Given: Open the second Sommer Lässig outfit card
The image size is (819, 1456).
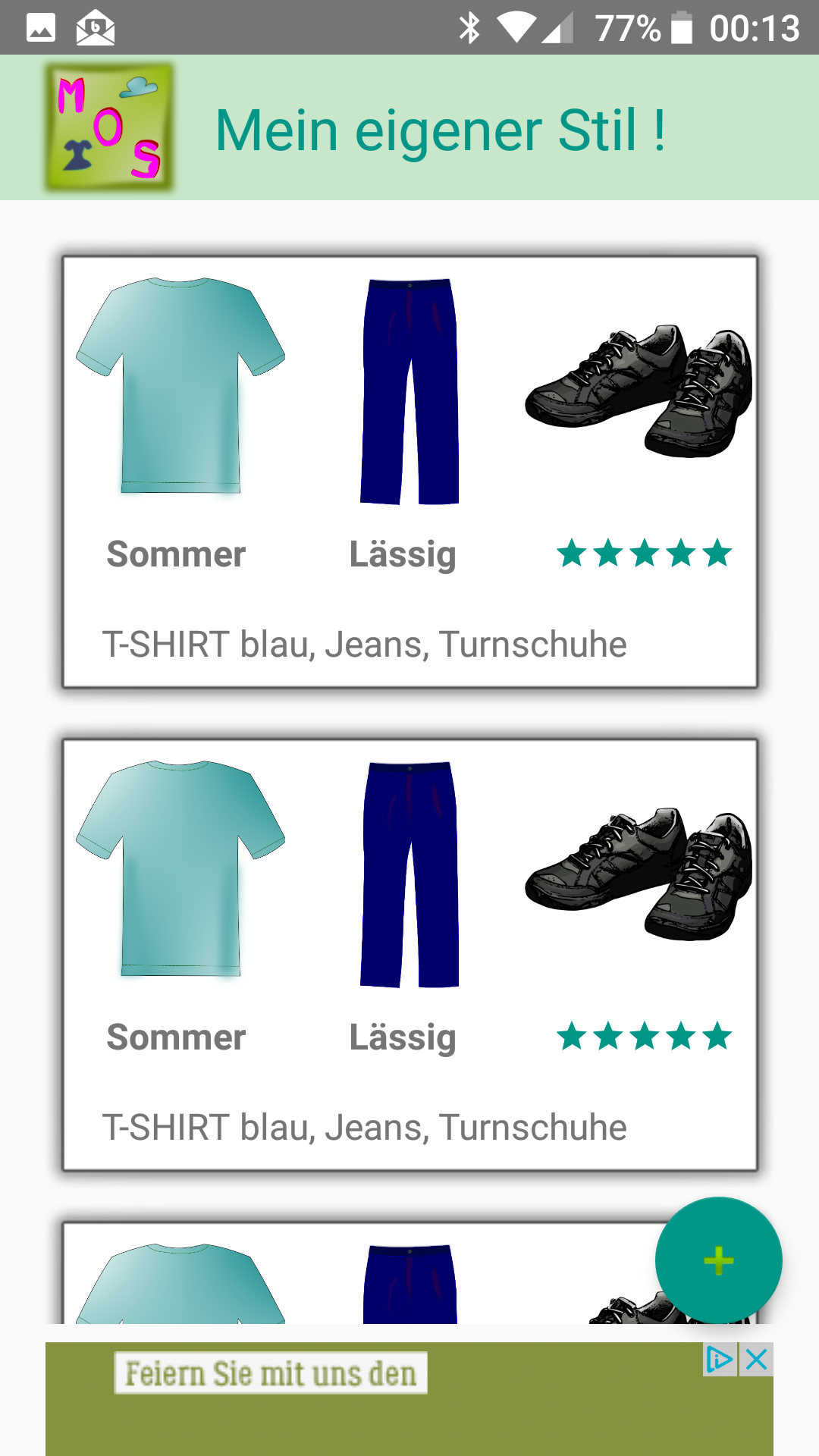Looking at the screenshot, I should pos(409,954).
